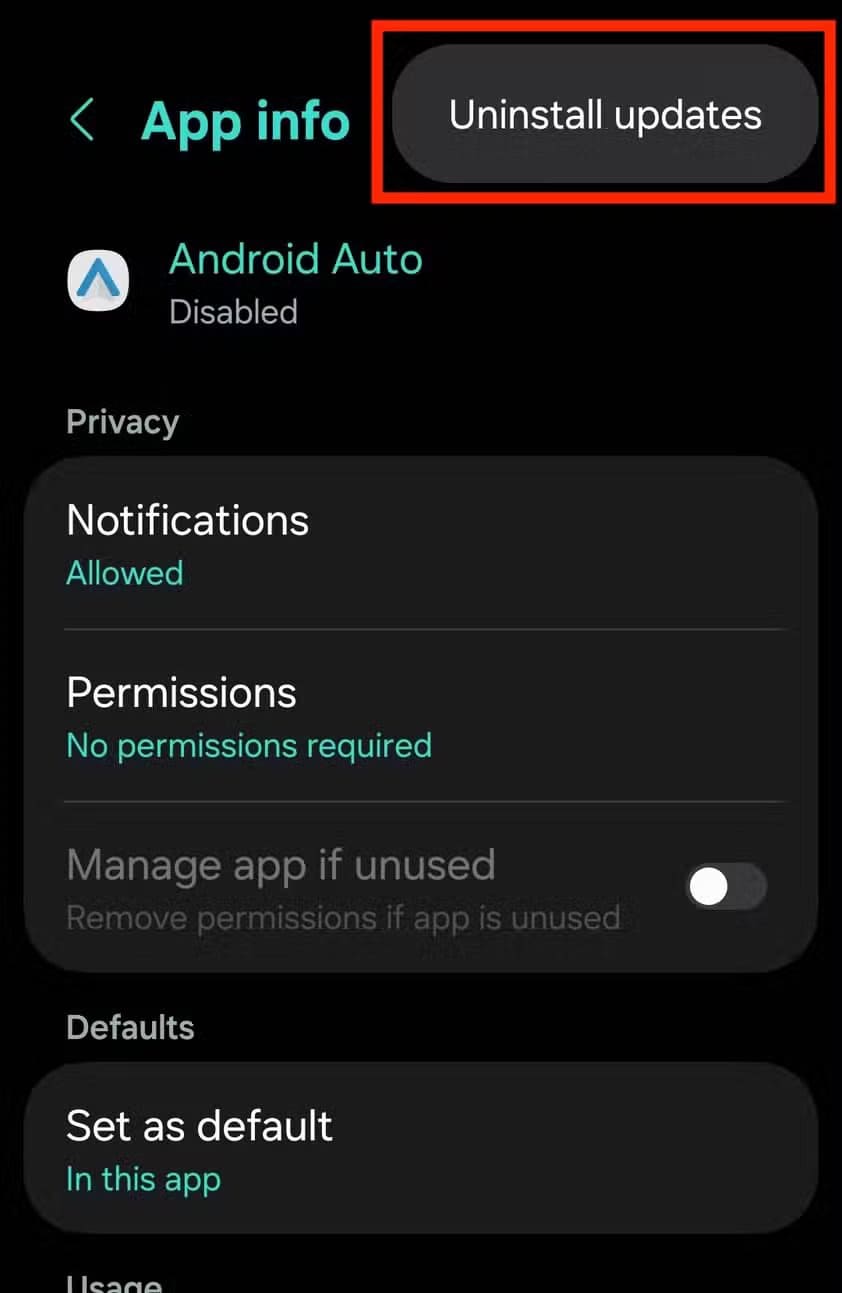The width and height of the screenshot is (842, 1293).
Task: Click the Privacy section header
Action: (122, 421)
